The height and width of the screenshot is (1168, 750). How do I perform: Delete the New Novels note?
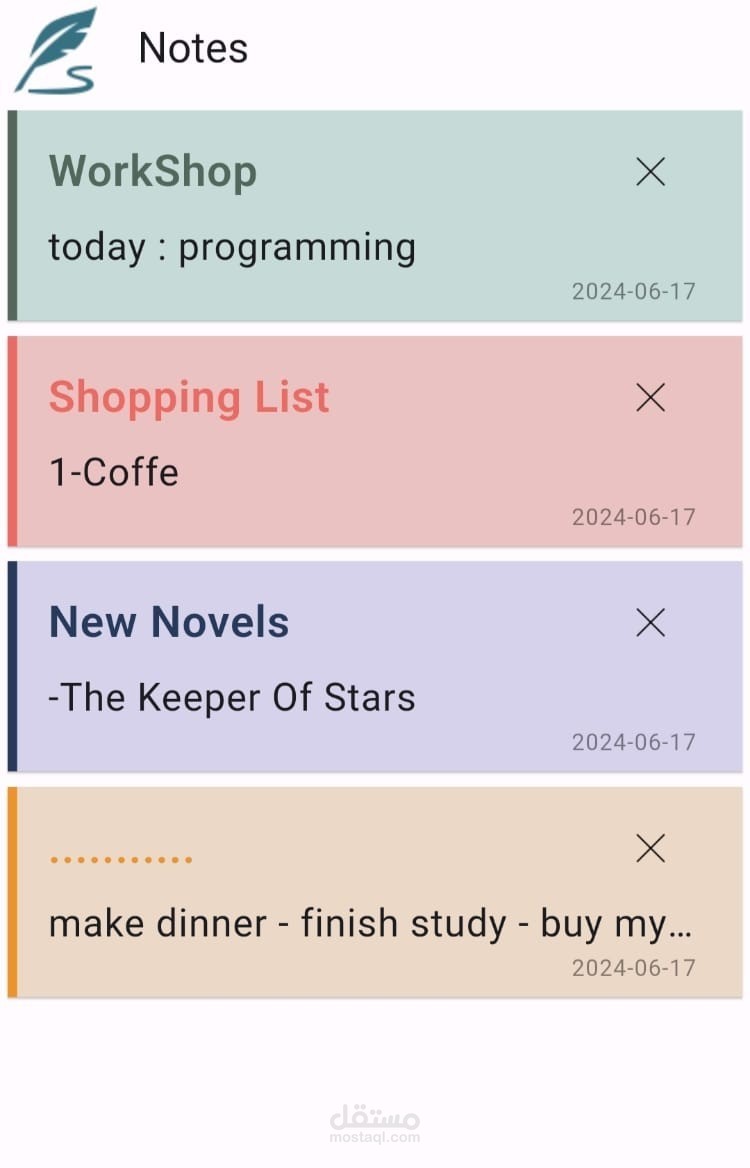pos(650,623)
